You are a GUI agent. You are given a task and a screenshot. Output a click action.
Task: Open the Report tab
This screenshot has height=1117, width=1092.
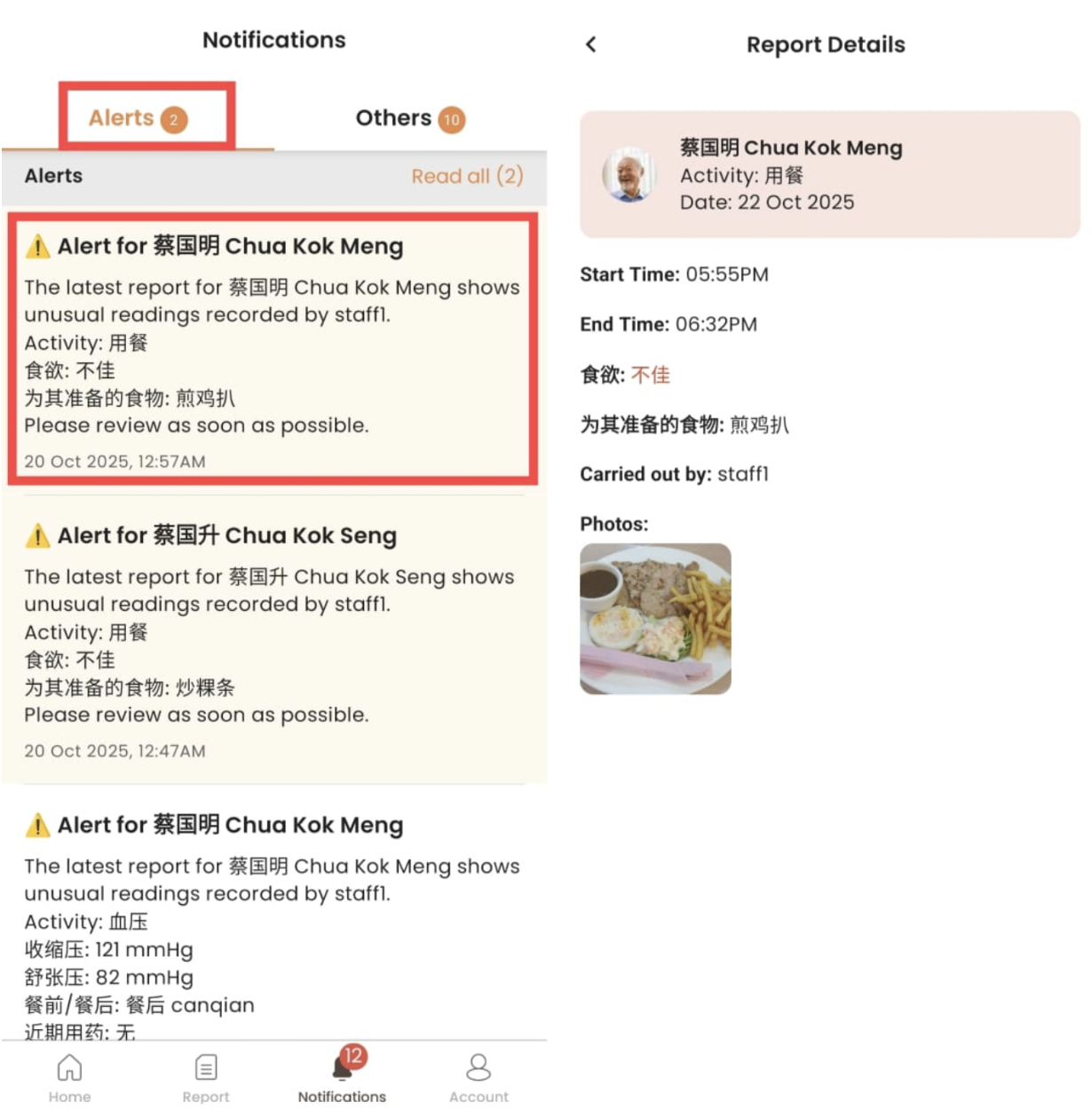tap(206, 1076)
